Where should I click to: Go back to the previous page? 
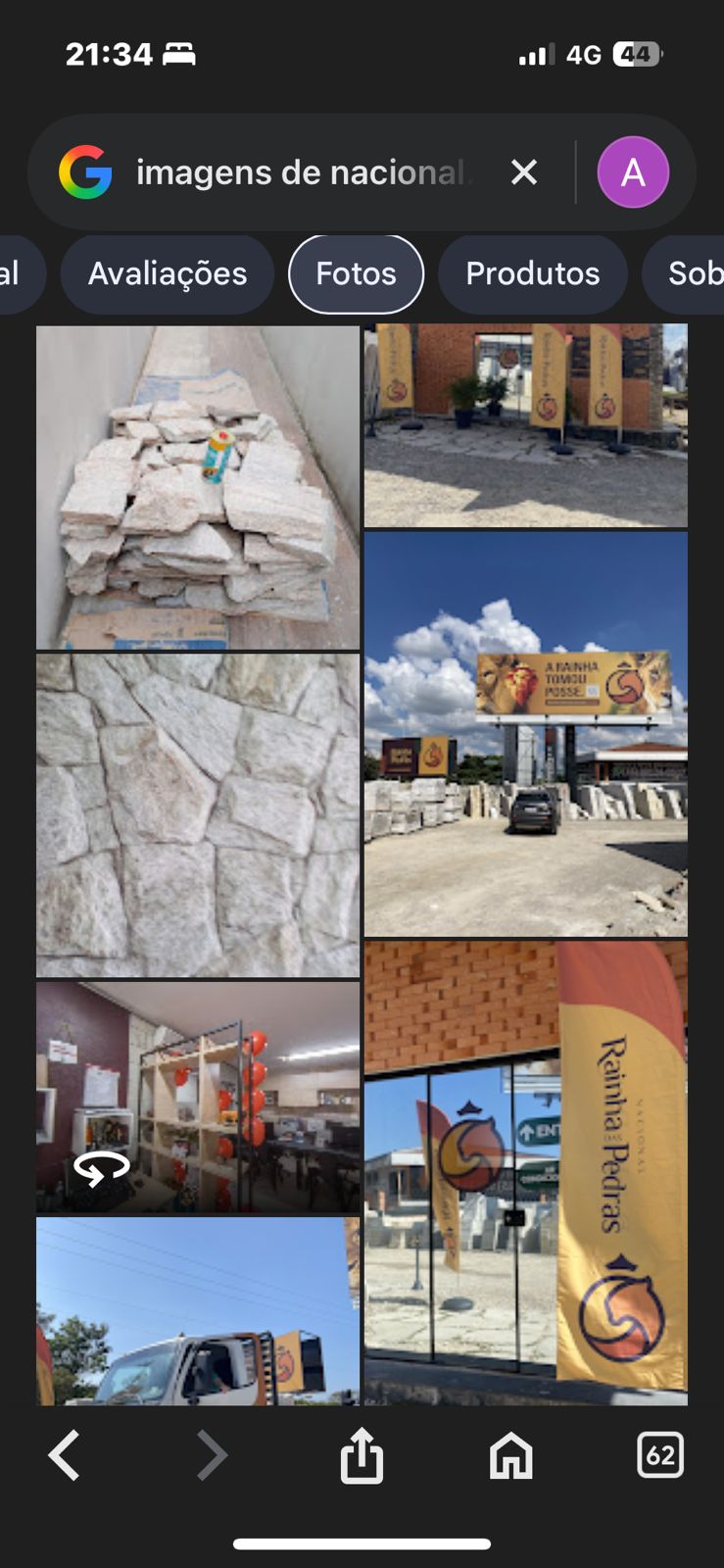(66, 1455)
